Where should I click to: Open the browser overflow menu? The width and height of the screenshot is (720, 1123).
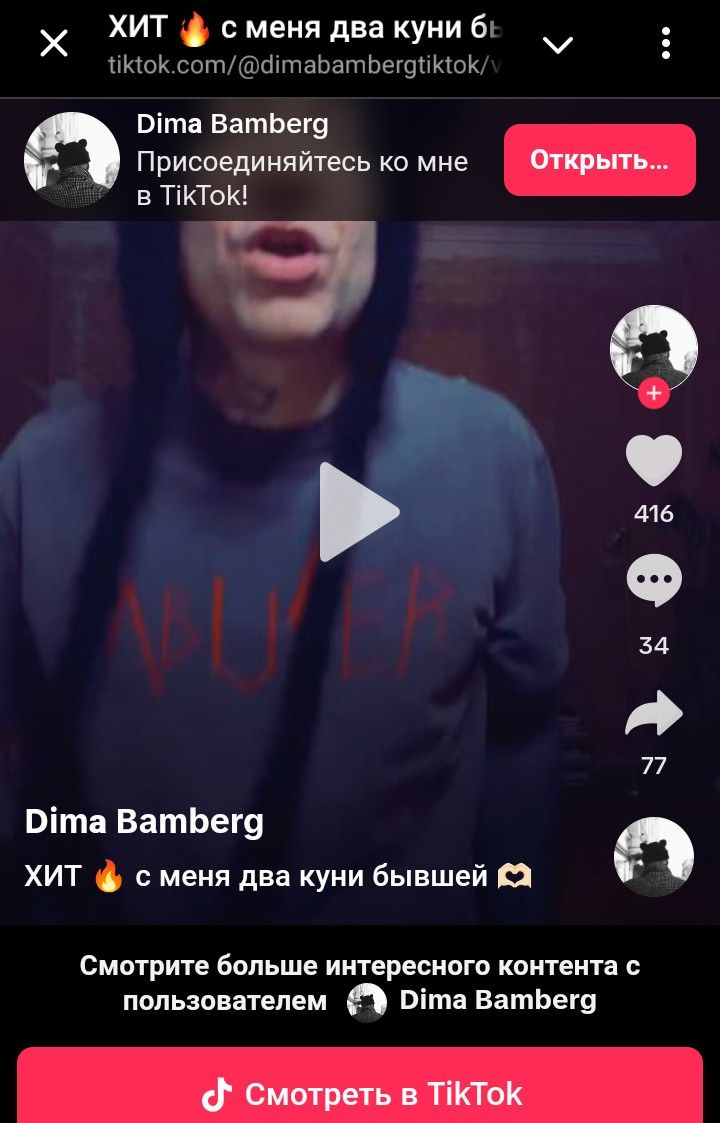[x=666, y=44]
